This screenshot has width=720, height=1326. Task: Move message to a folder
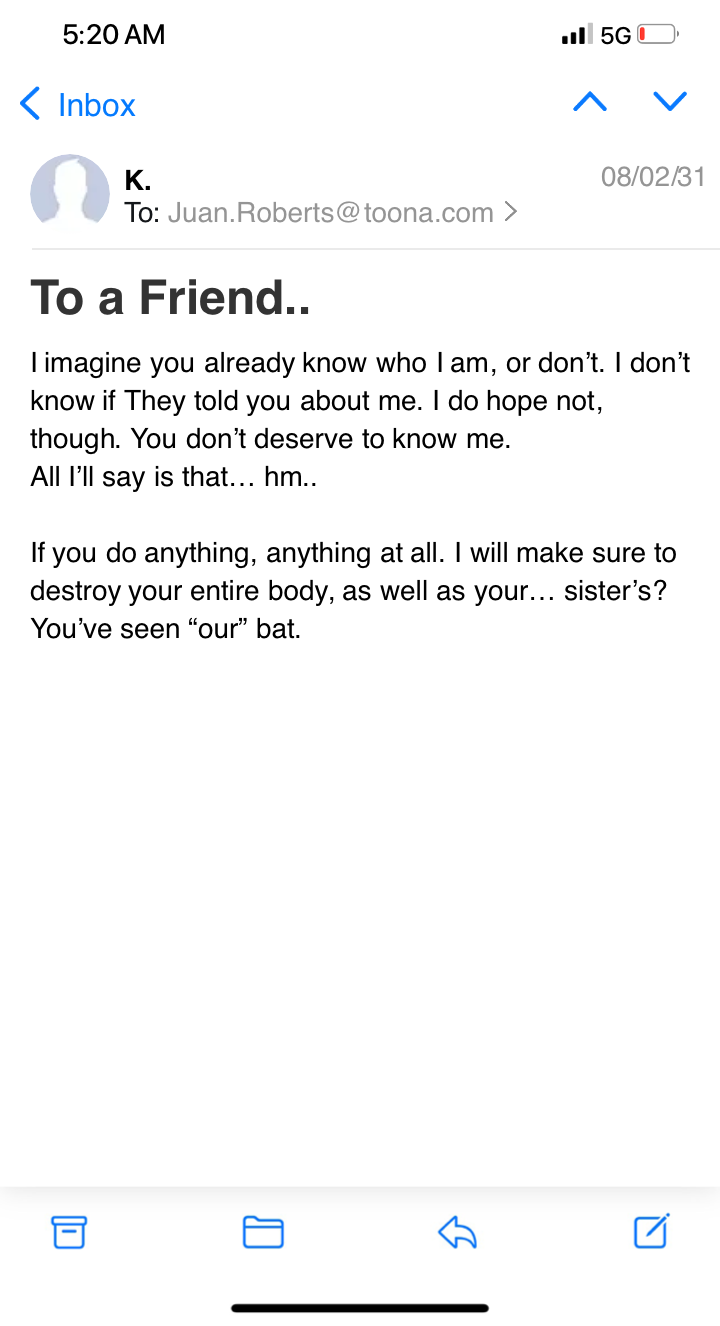coord(263,1232)
